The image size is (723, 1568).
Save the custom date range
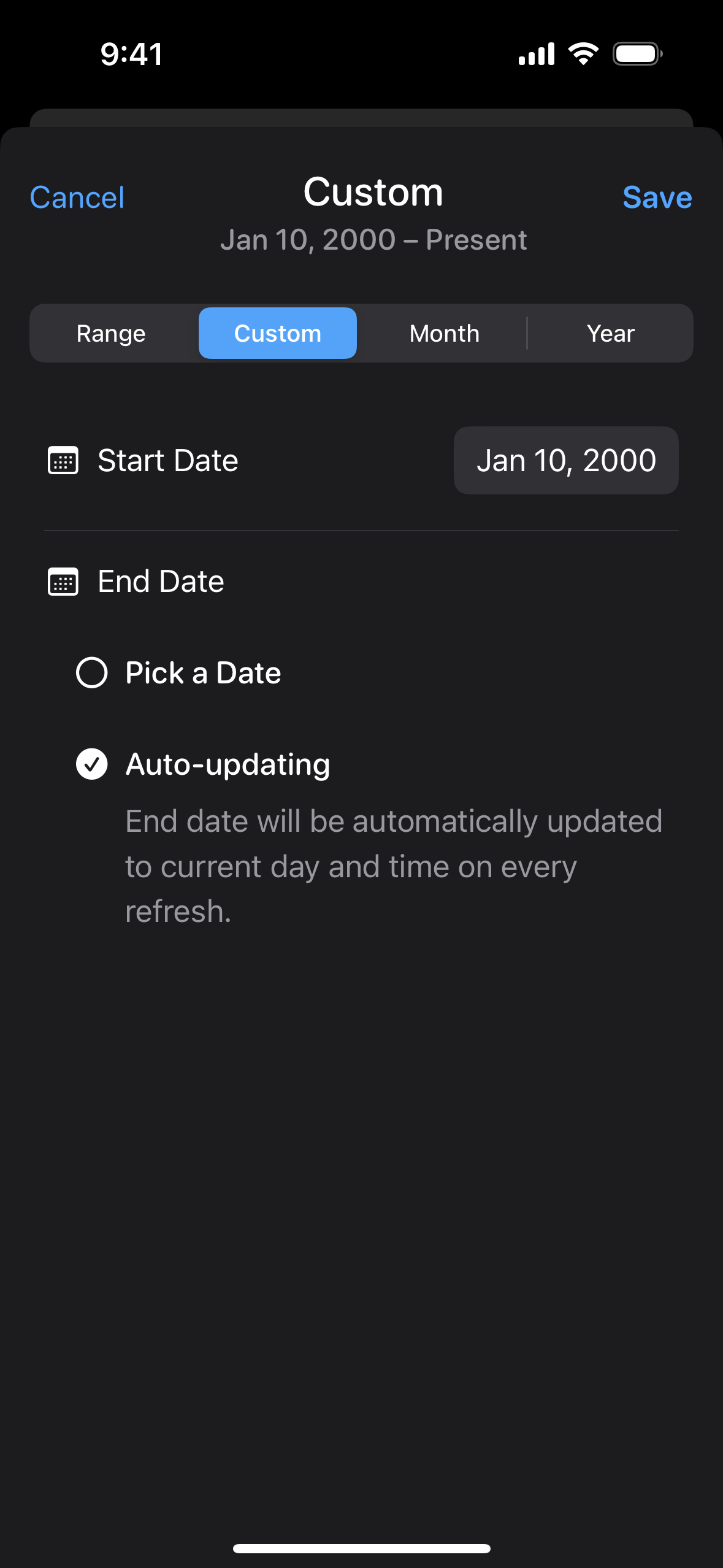tap(657, 198)
